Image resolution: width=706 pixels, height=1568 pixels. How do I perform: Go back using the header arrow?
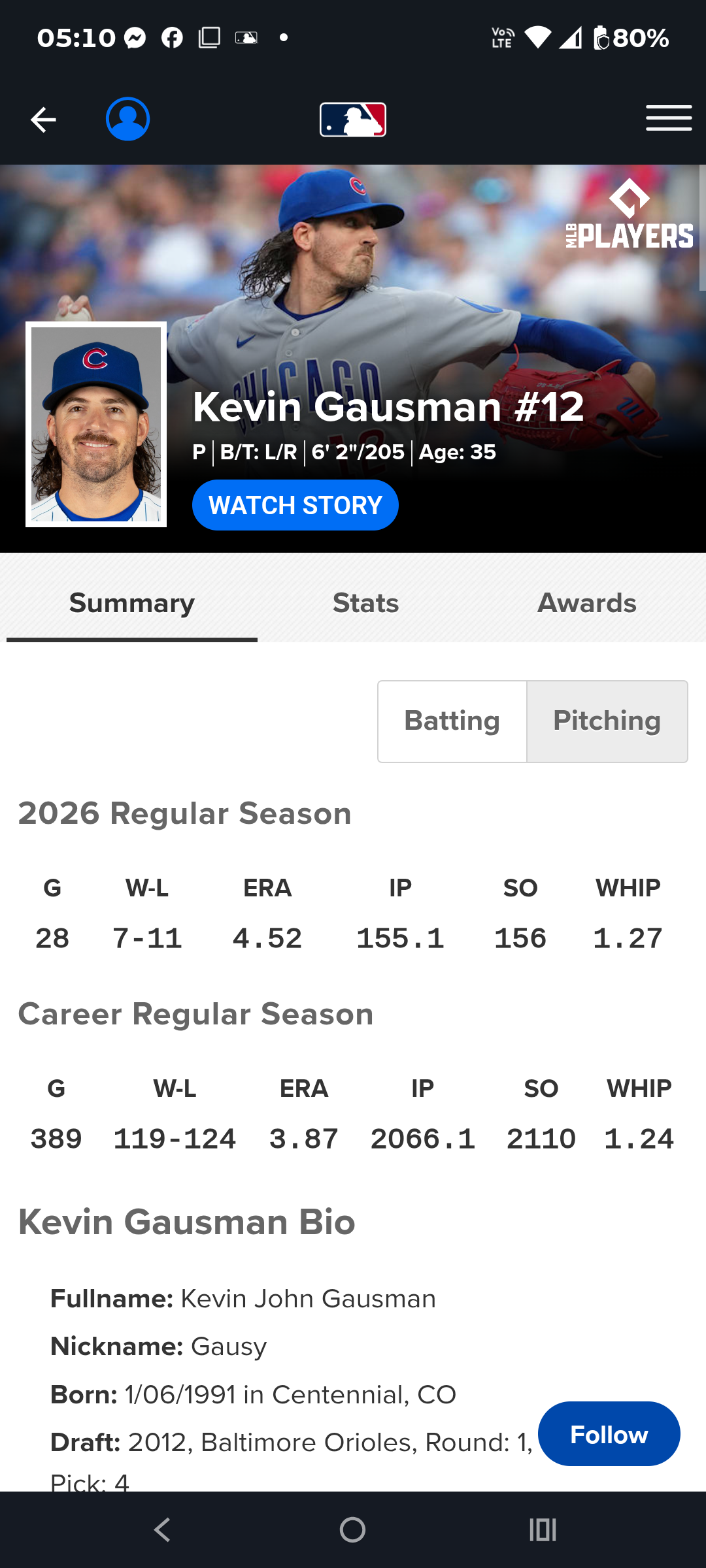coord(43,120)
